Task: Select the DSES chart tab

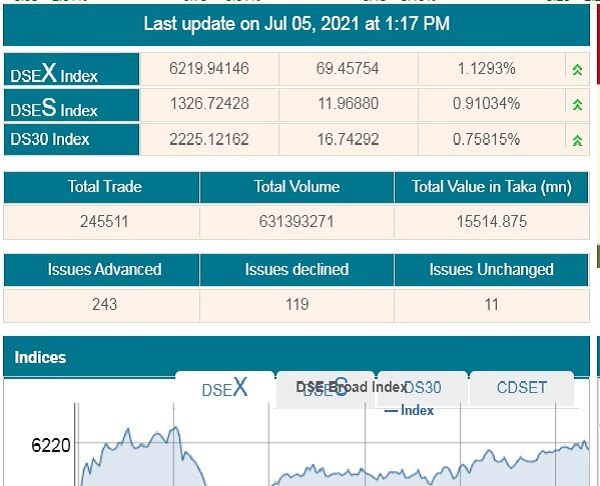Action: click(324, 390)
